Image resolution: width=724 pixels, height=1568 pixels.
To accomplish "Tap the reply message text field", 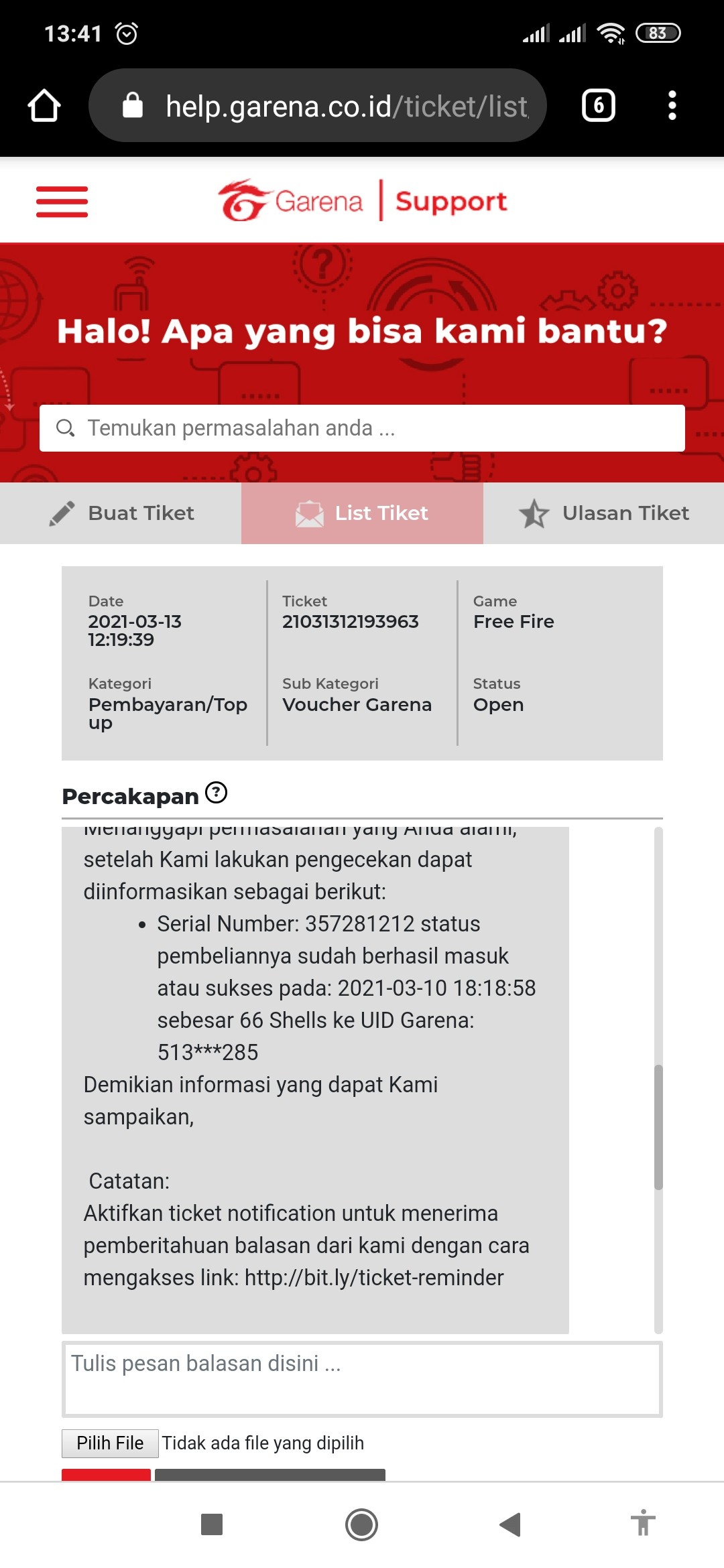I will coord(362,1380).
